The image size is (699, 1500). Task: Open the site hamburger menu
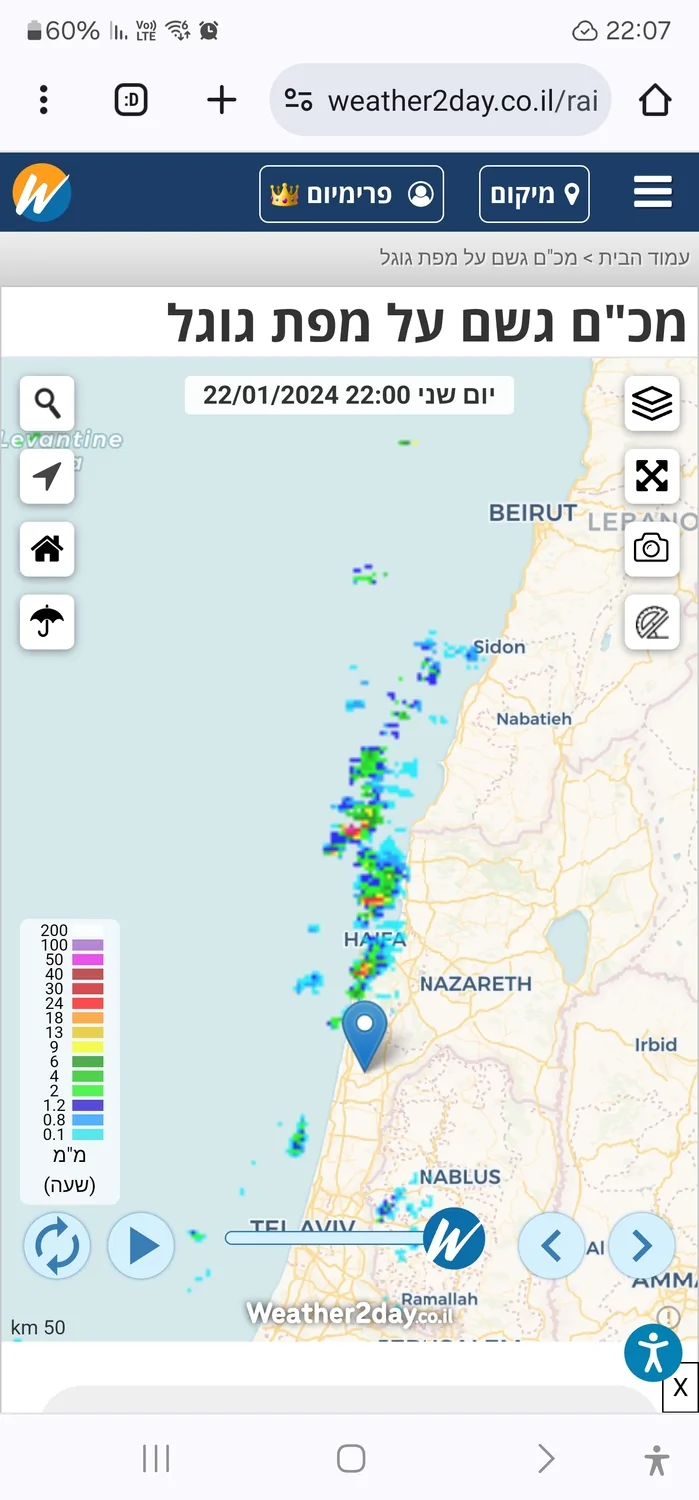coord(652,192)
